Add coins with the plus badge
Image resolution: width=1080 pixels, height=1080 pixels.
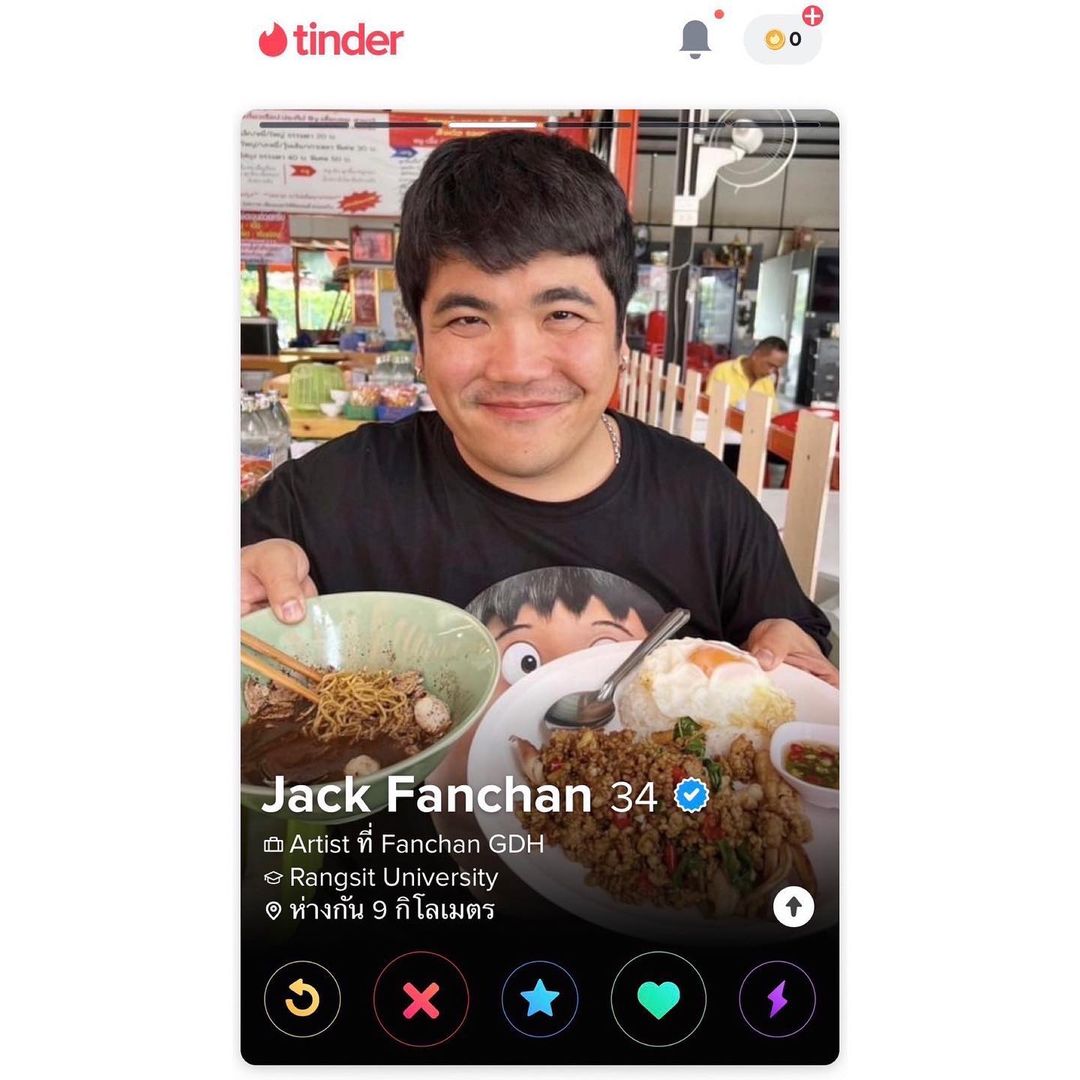[x=812, y=16]
